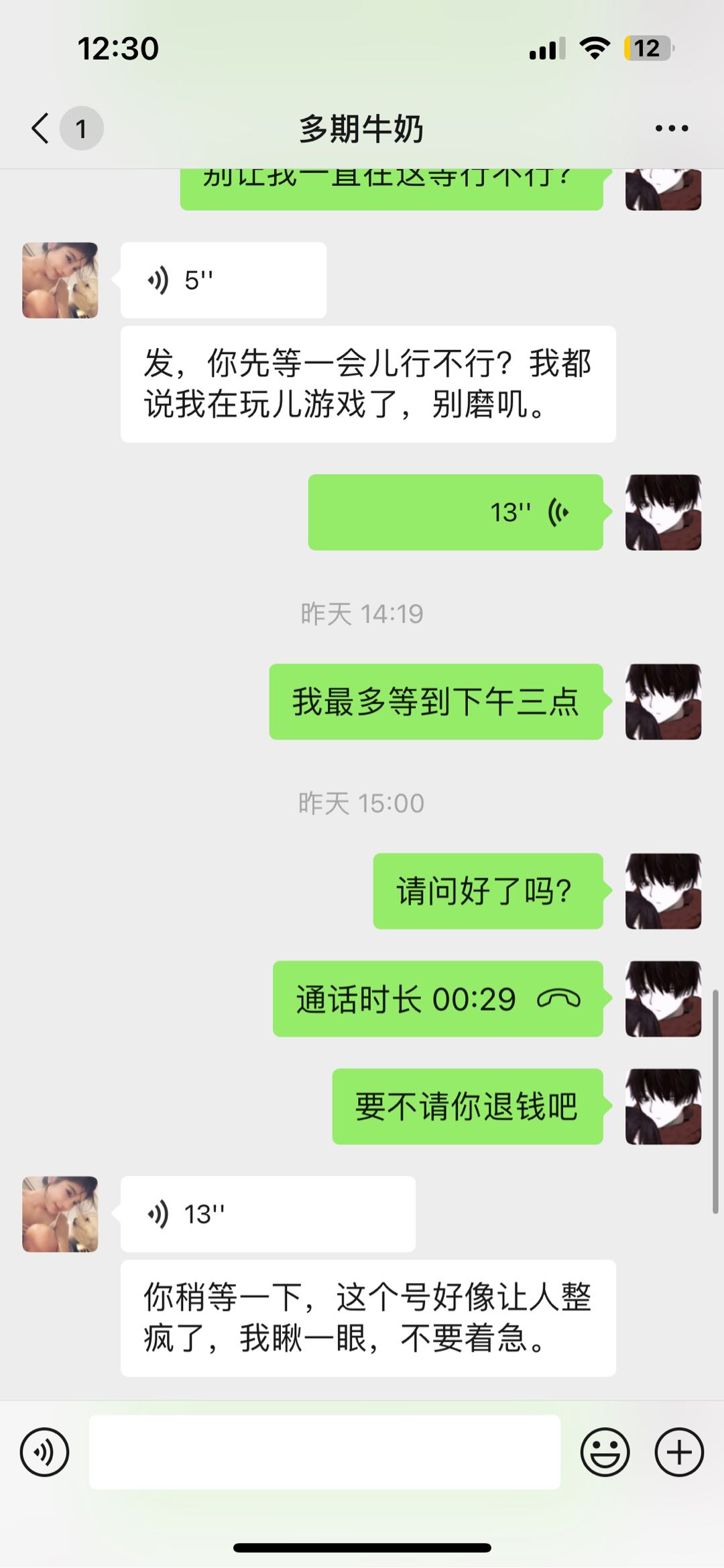724x1568 pixels.
Task: Play the received 13-second voice message
Action: [x=267, y=1214]
